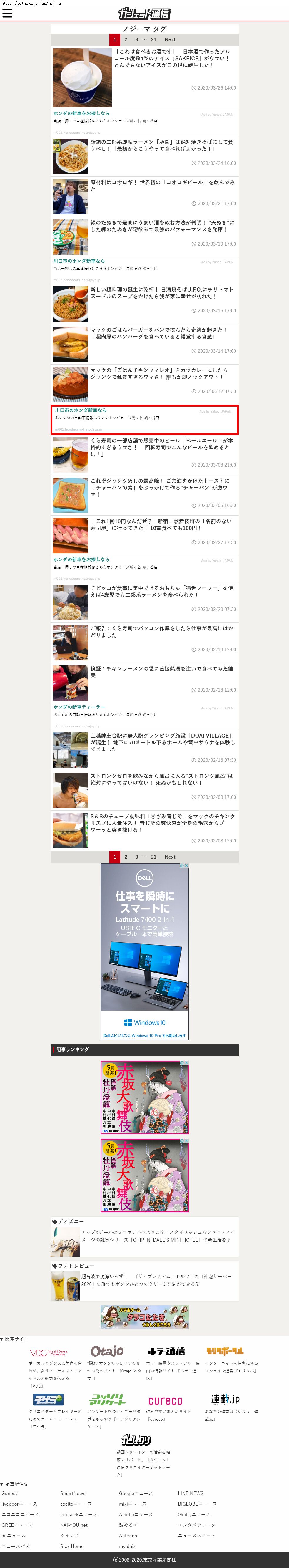
Task: Open the 連載.jp related site
Action: click(x=225, y=1399)
